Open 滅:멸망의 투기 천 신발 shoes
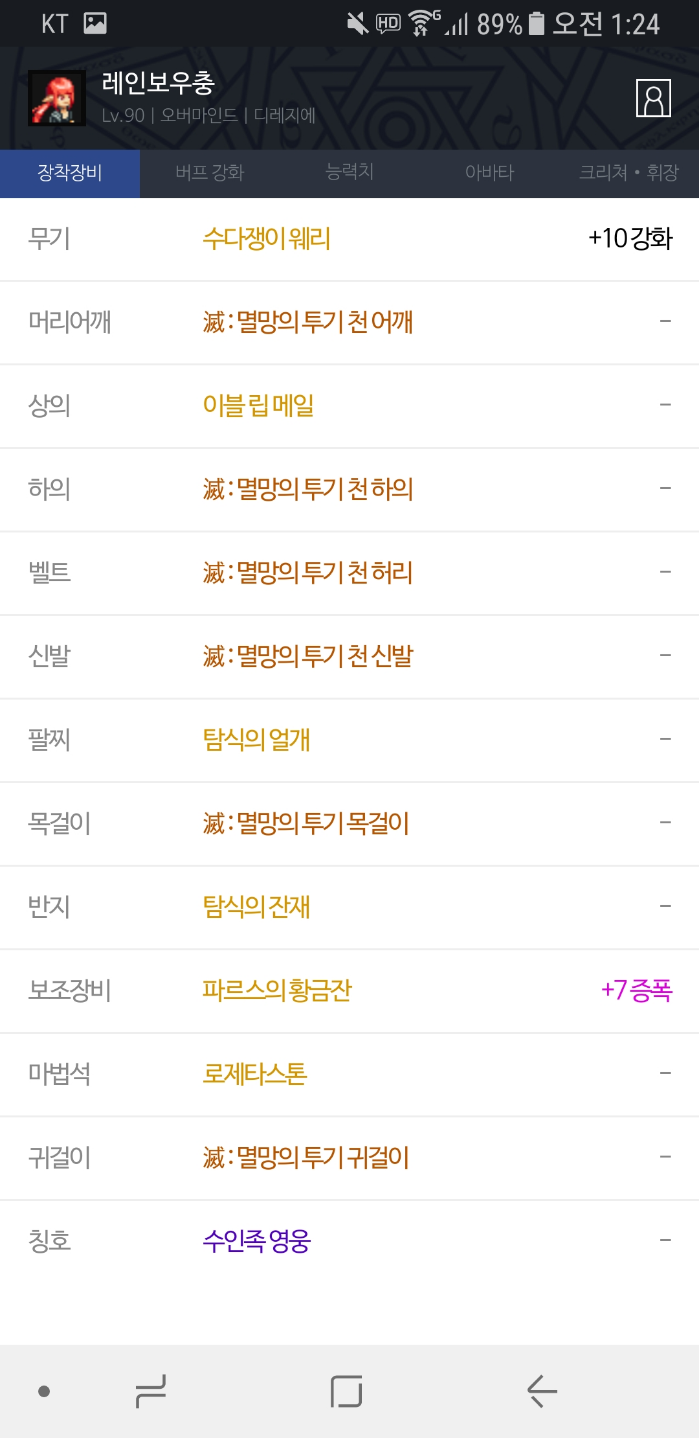The width and height of the screenshot is (699, 1438). [x=308, y=657]
